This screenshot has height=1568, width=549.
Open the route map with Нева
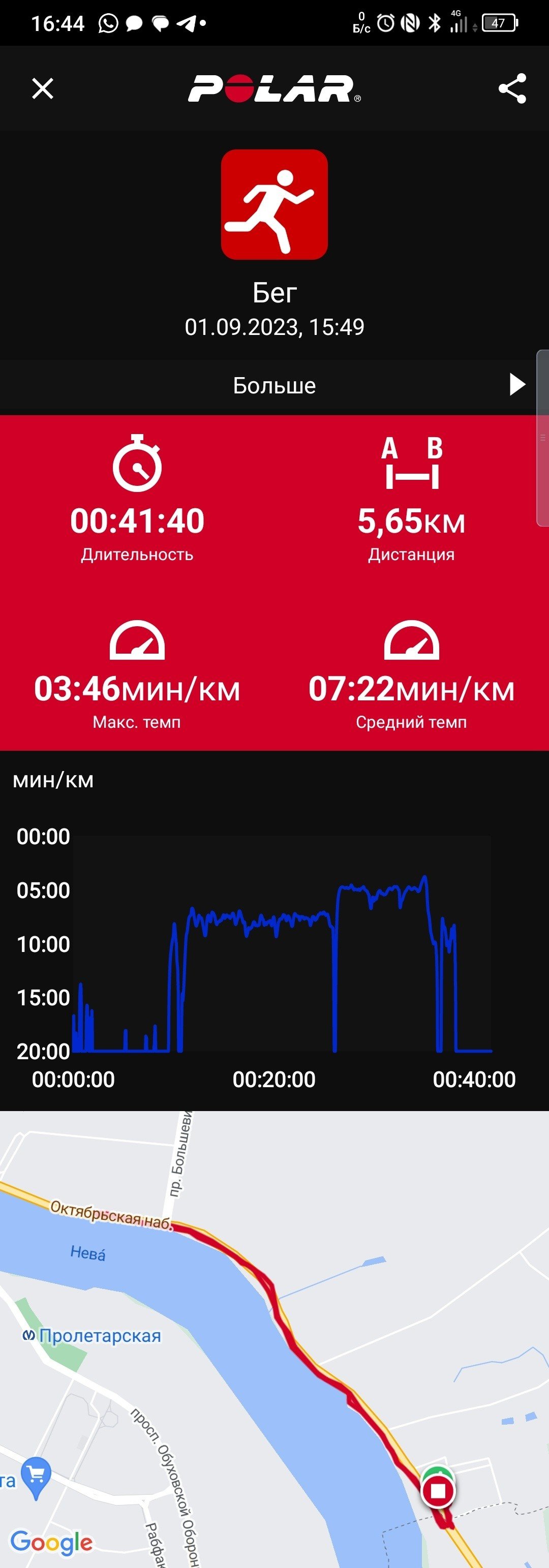[x=274, y=1339]
